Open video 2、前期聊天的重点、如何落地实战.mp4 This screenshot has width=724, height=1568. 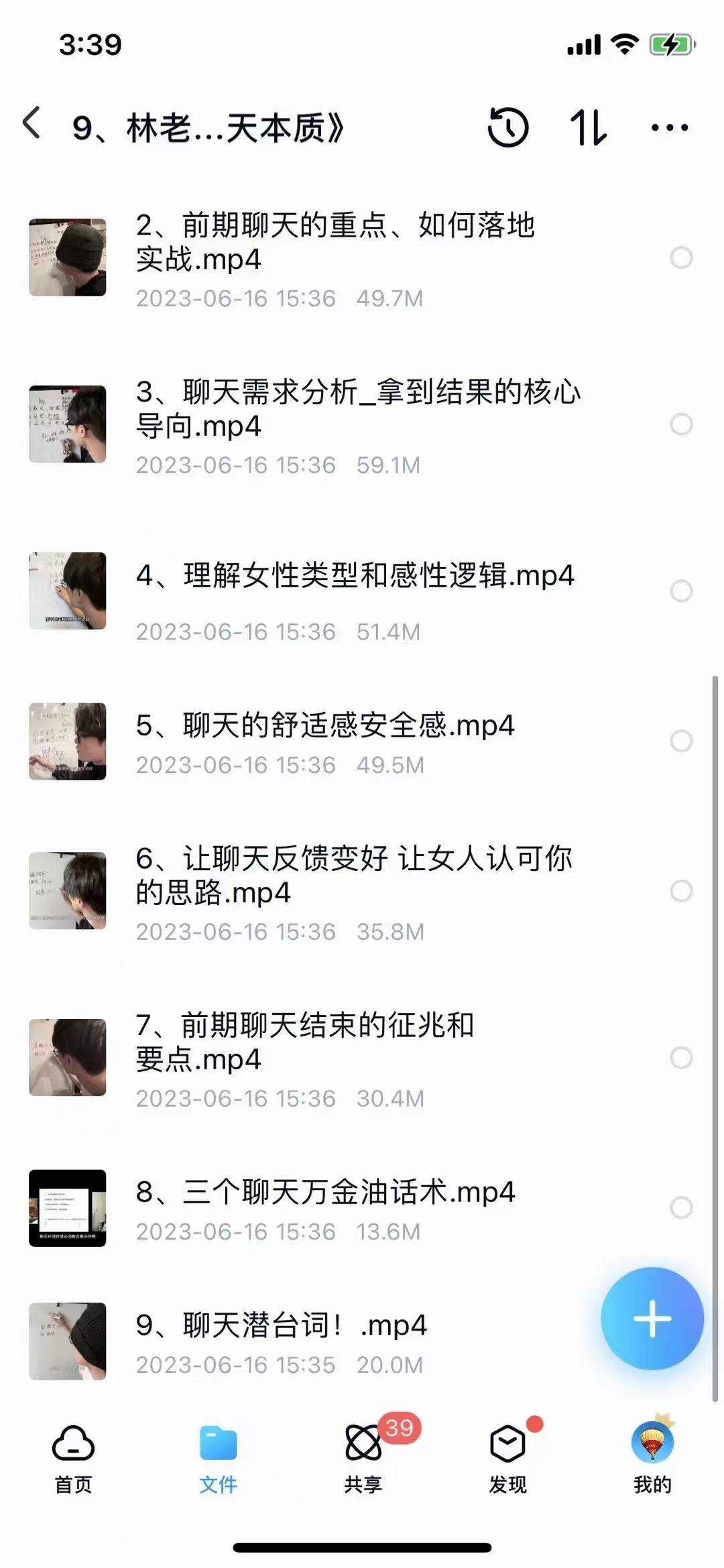(x=335, y=243)
